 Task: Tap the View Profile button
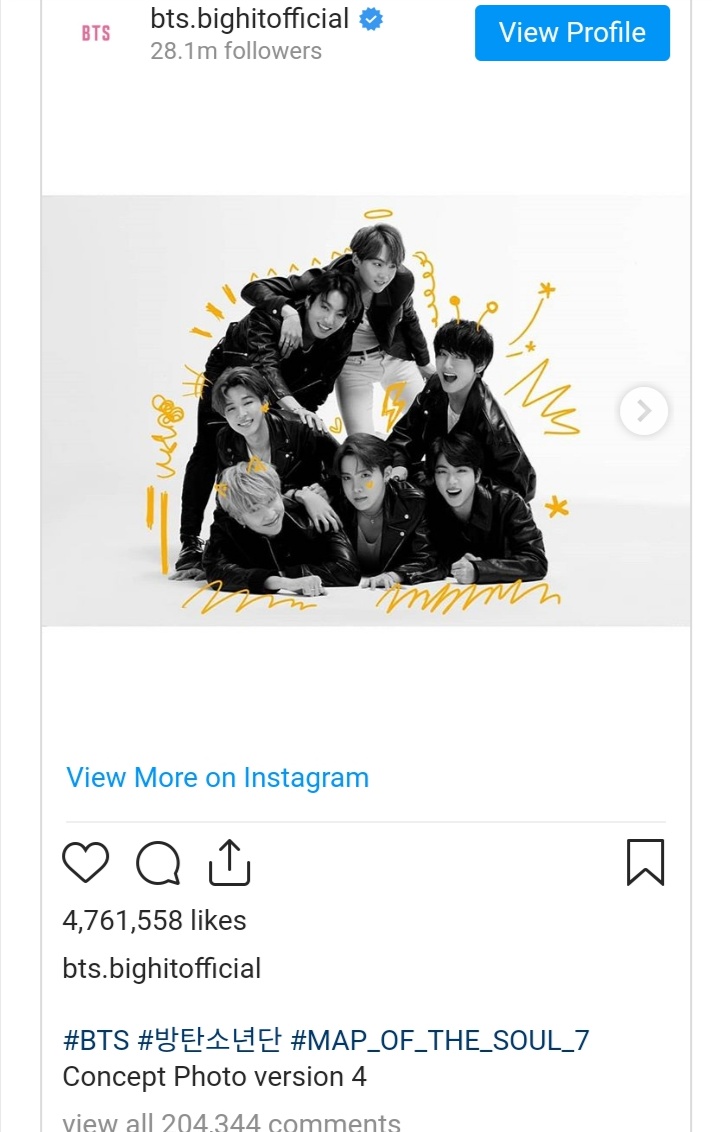coord(572,33)
